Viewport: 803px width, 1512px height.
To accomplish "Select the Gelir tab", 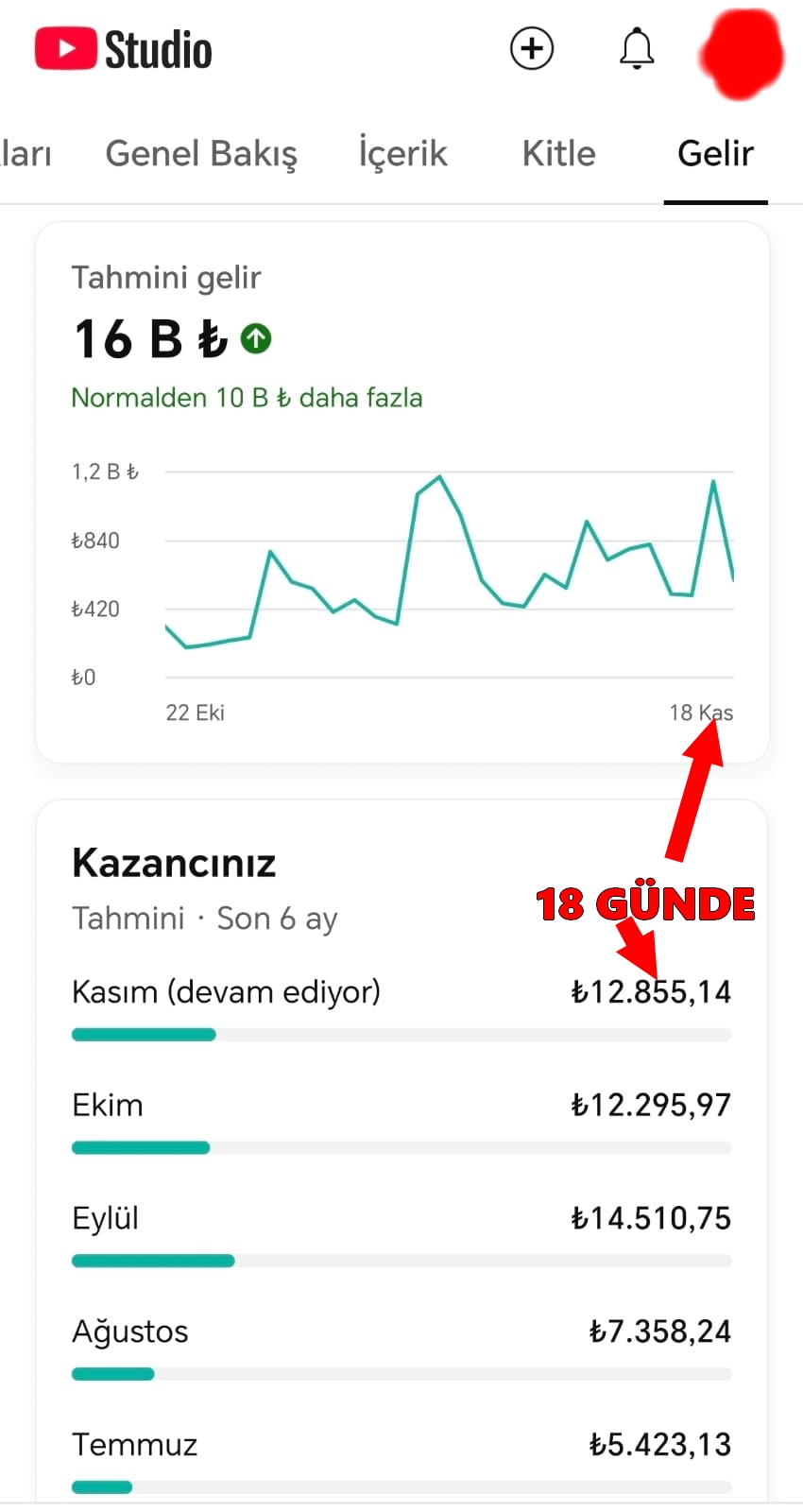I will pyautogui.click(x=715, y=153).
